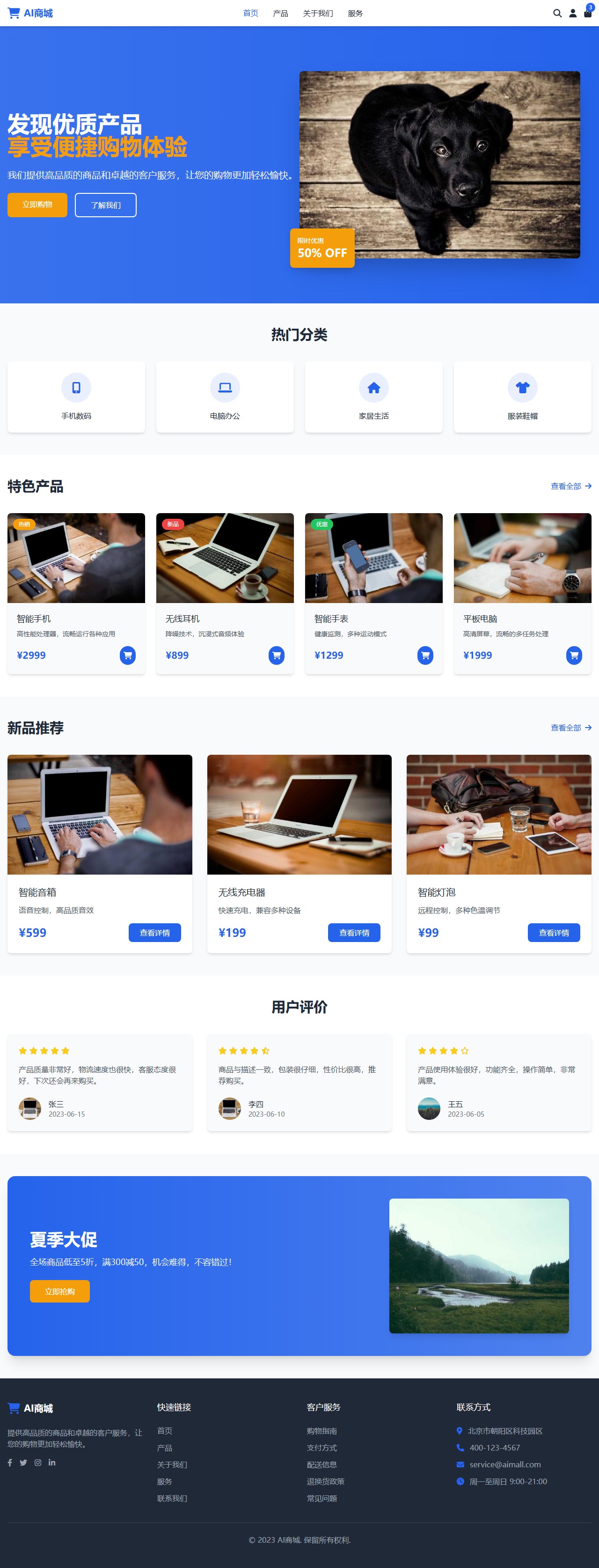Click the 立即购物 button
The width and height of the screenshot is (599, 1568).
[x=37, y=205]
